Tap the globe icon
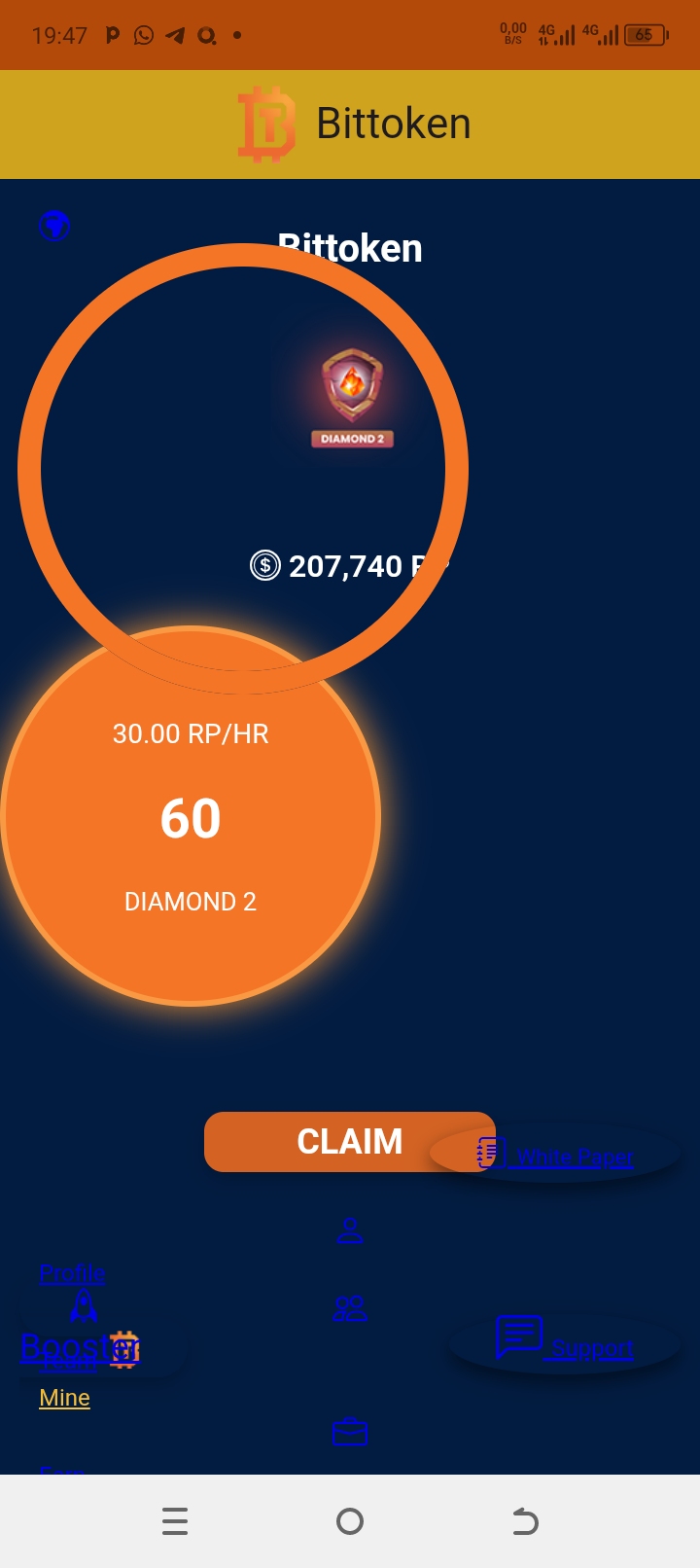Screen dimensions: 700x1568 [54, 227]
